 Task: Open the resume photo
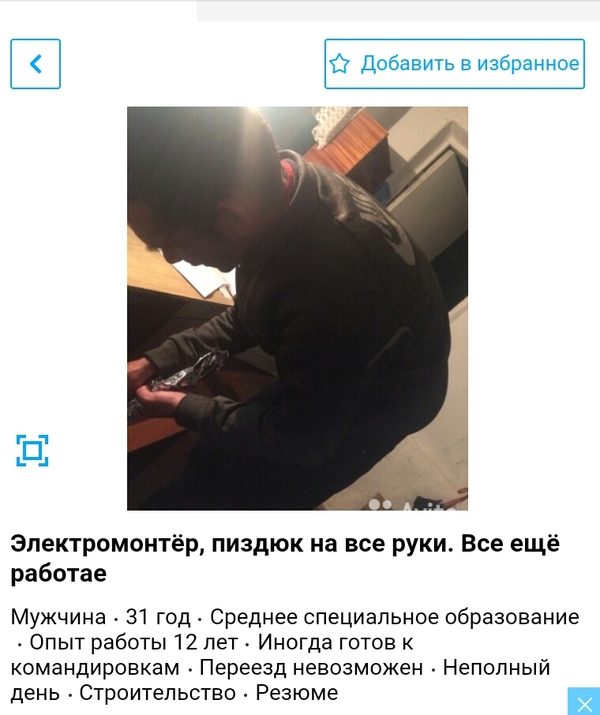297,308
